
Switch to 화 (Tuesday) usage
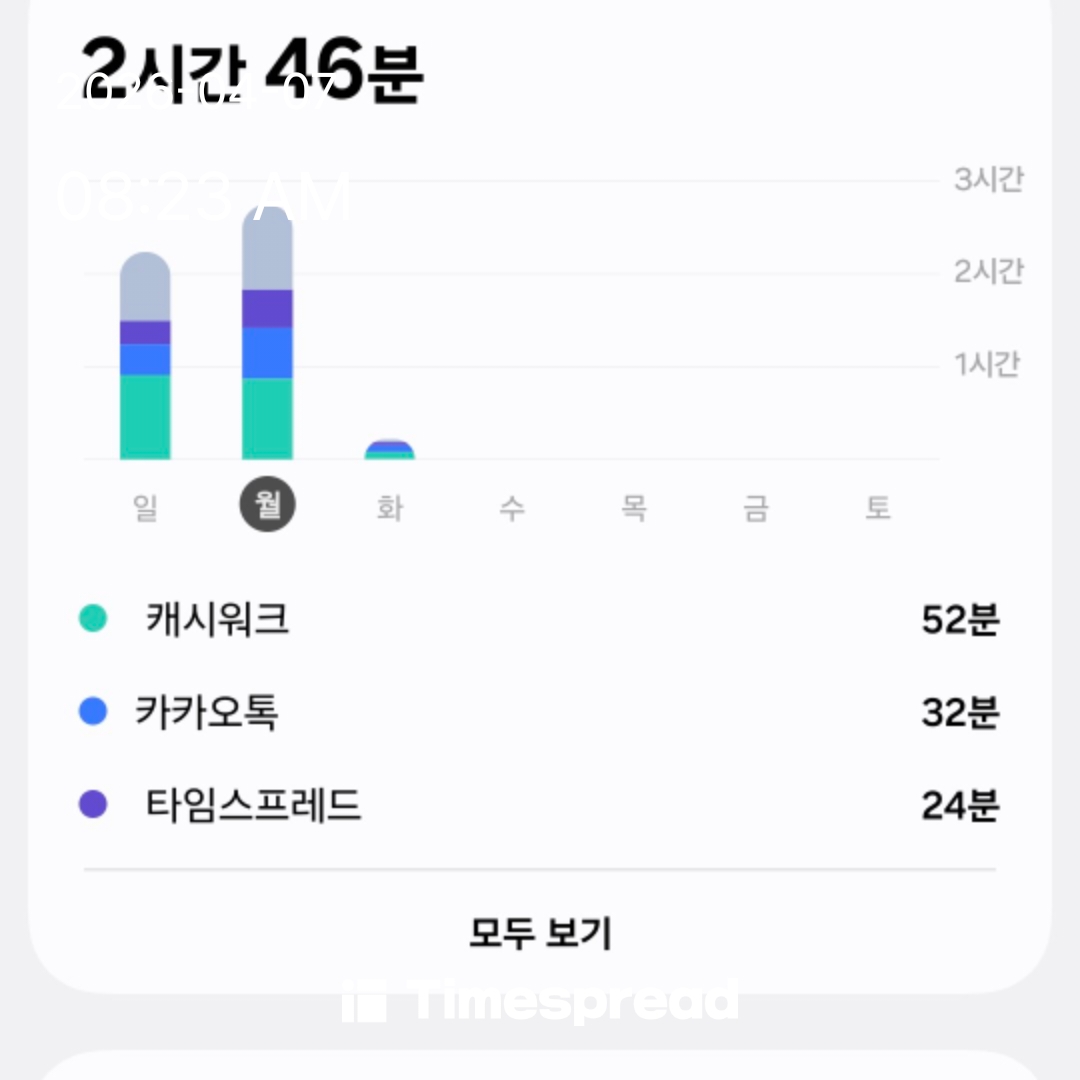pos(389,508)
